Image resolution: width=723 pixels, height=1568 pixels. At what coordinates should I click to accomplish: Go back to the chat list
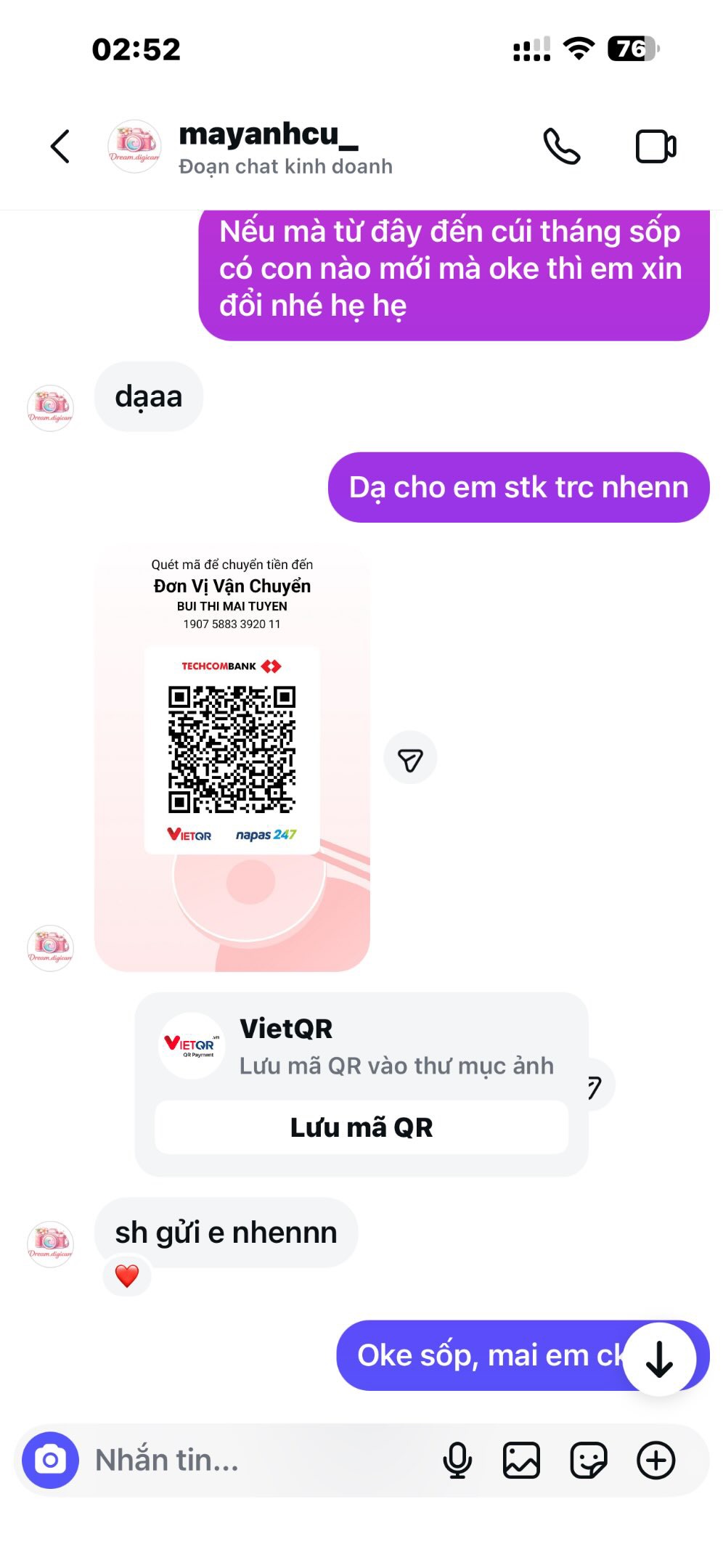(60, 147)
